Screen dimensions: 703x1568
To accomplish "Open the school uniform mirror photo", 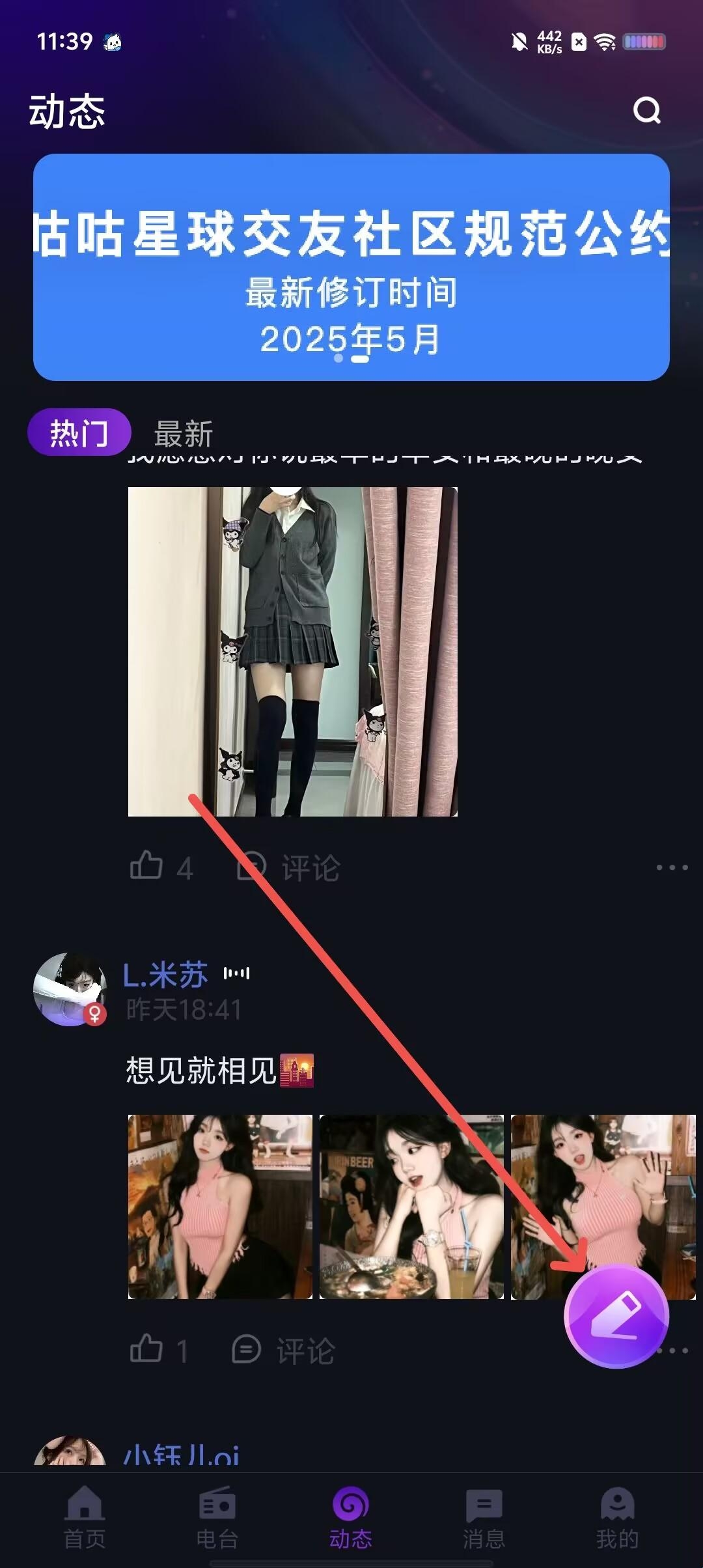I will (x=292, y=651).
